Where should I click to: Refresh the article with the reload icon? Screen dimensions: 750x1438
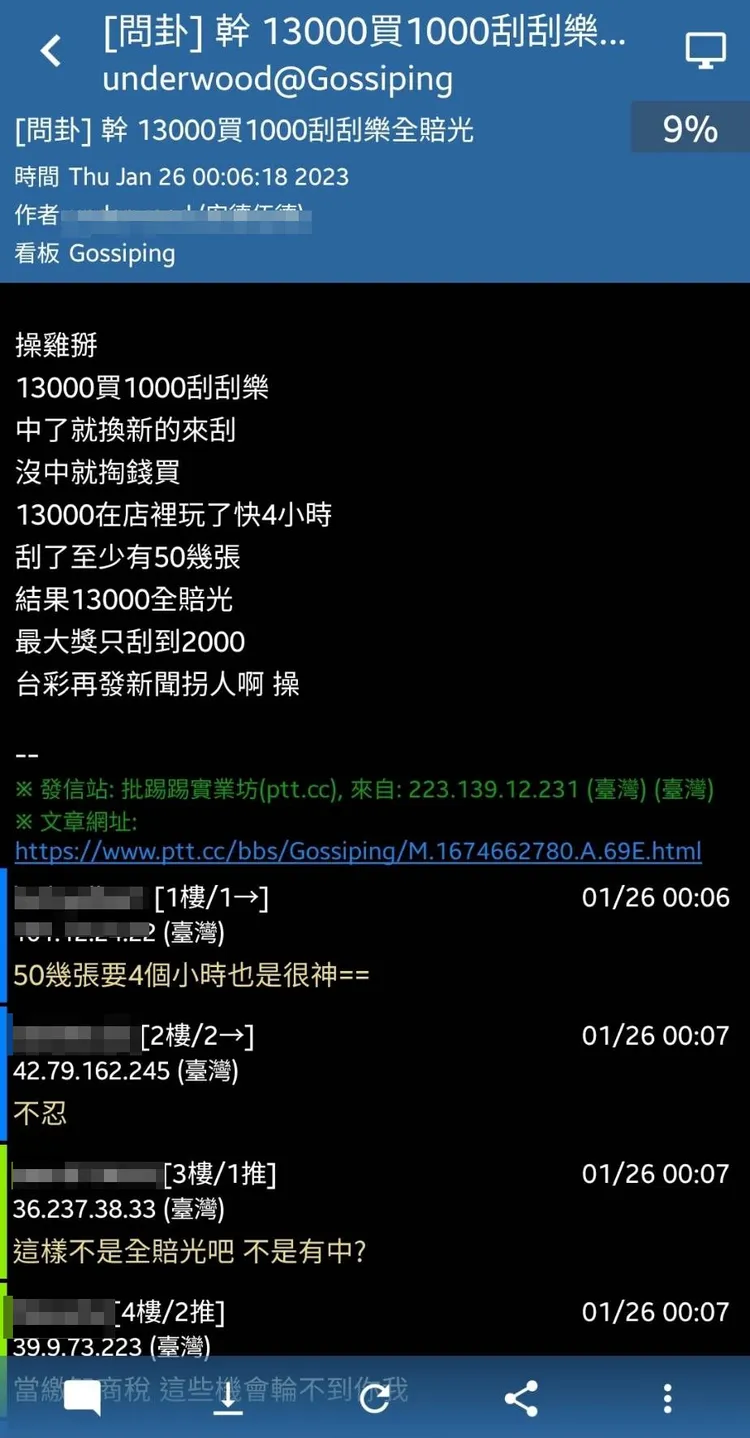click(374, 1397)
